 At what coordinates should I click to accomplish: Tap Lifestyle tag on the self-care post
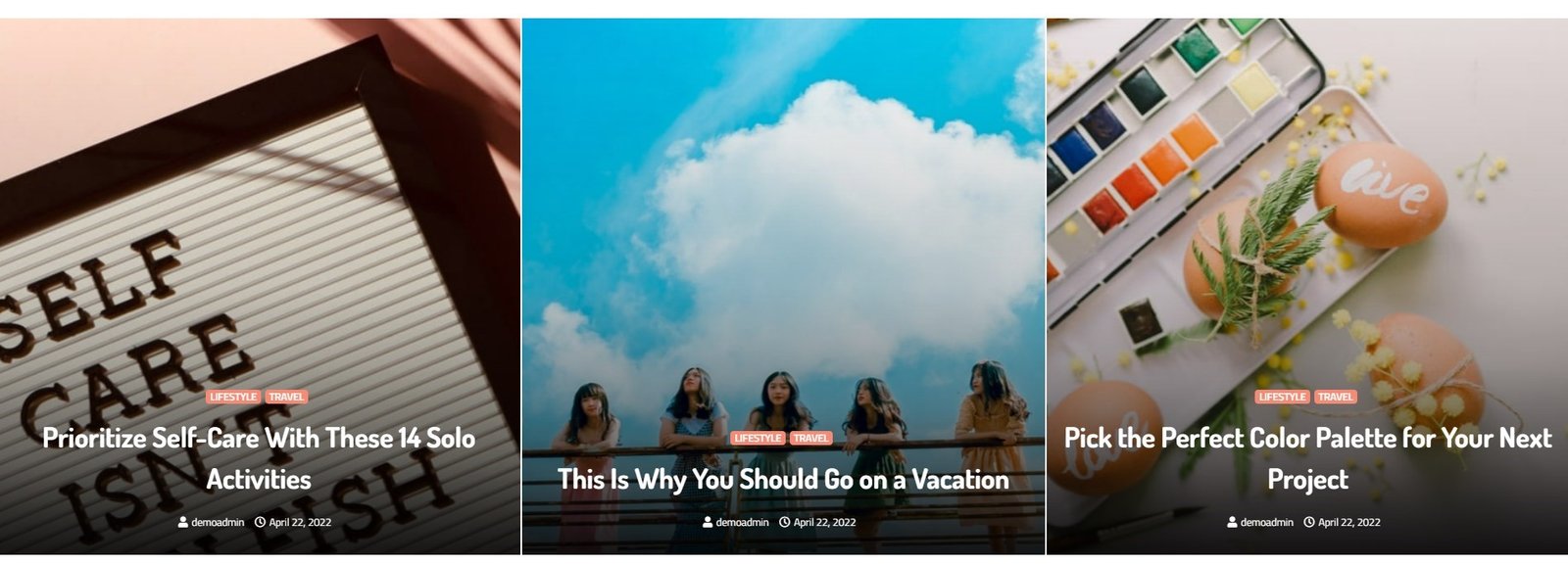click(233, 397)
